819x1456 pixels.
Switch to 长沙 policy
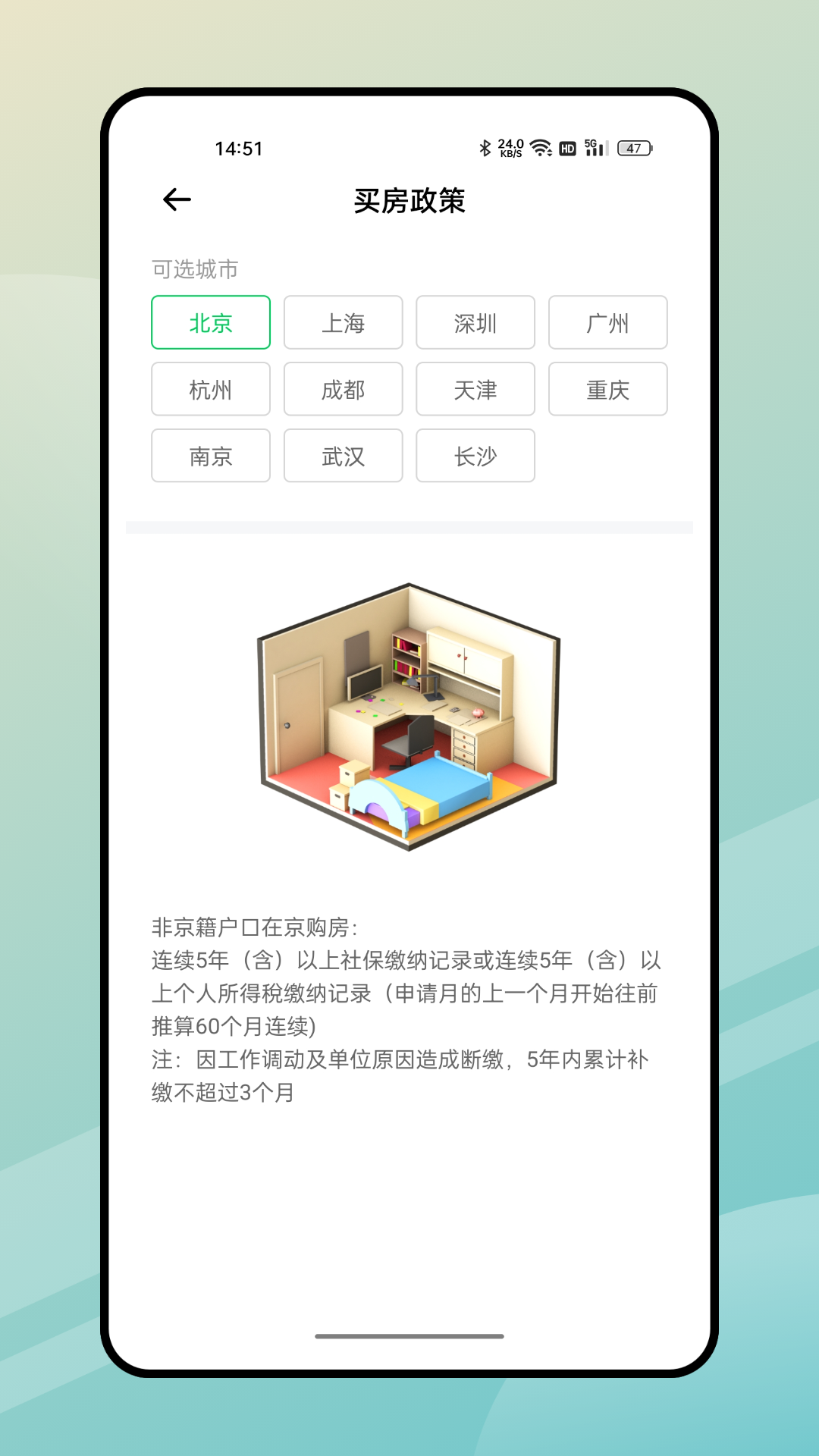point(475,456)
